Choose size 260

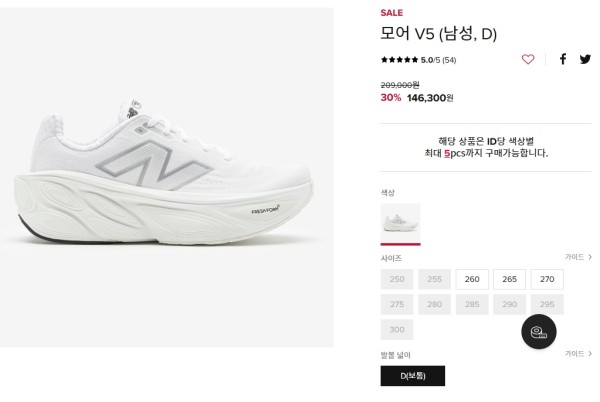point(472,279)
